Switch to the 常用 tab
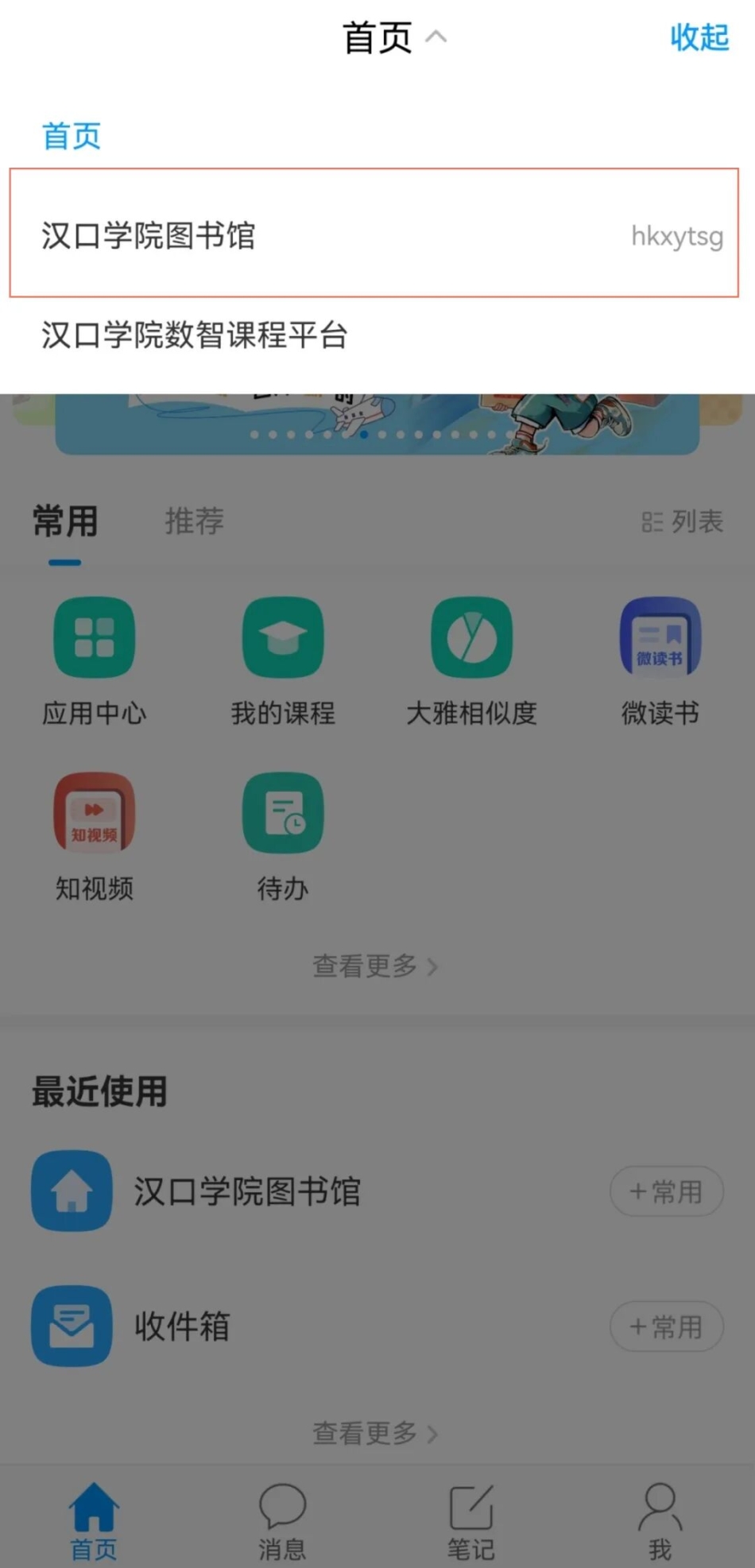The width and height of the screenshot is (755, 1568). click(65, 522)
